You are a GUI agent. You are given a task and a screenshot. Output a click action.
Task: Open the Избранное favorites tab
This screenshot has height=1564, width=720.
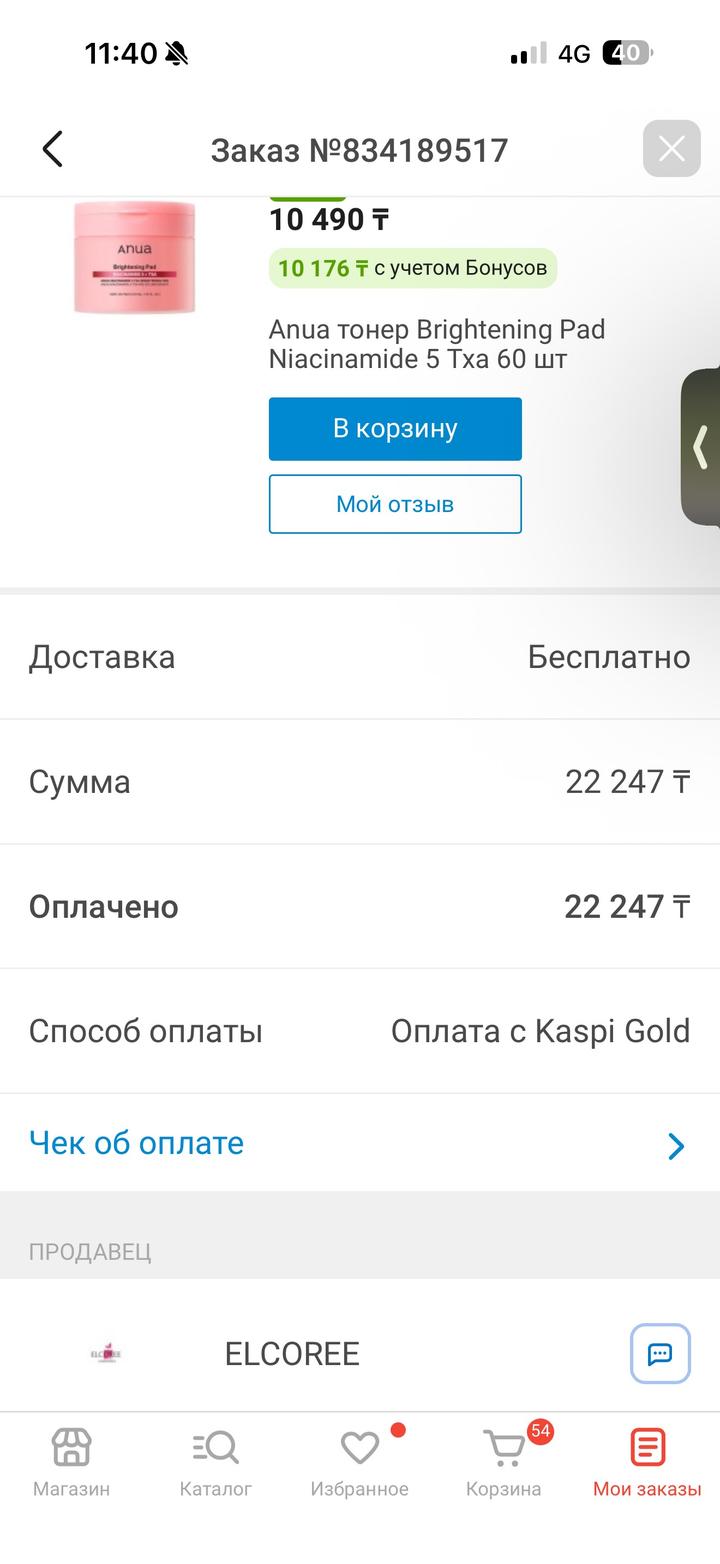point(359,1462)
